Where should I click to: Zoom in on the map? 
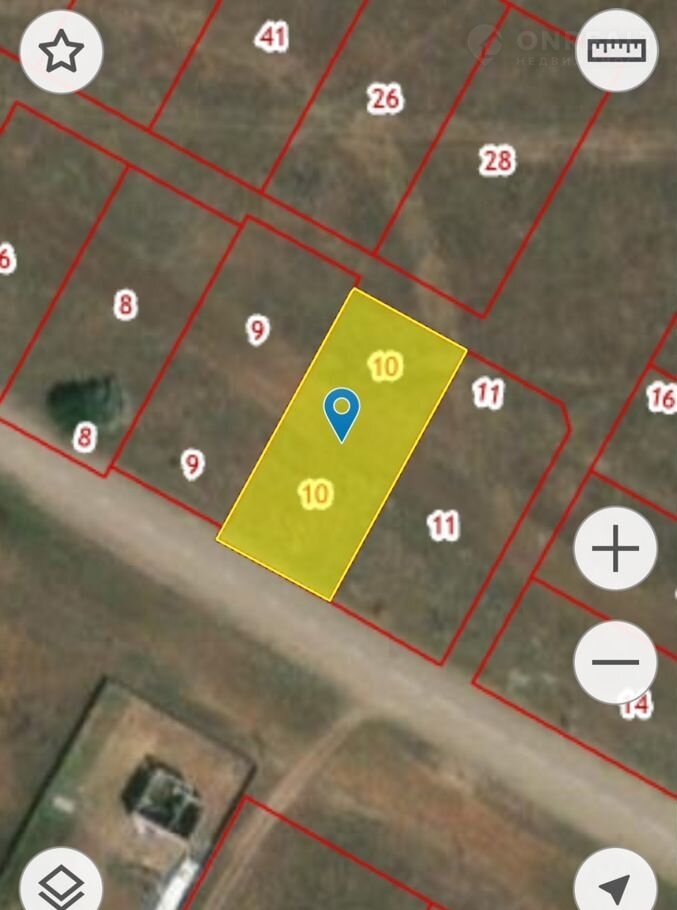pos(616,548)
